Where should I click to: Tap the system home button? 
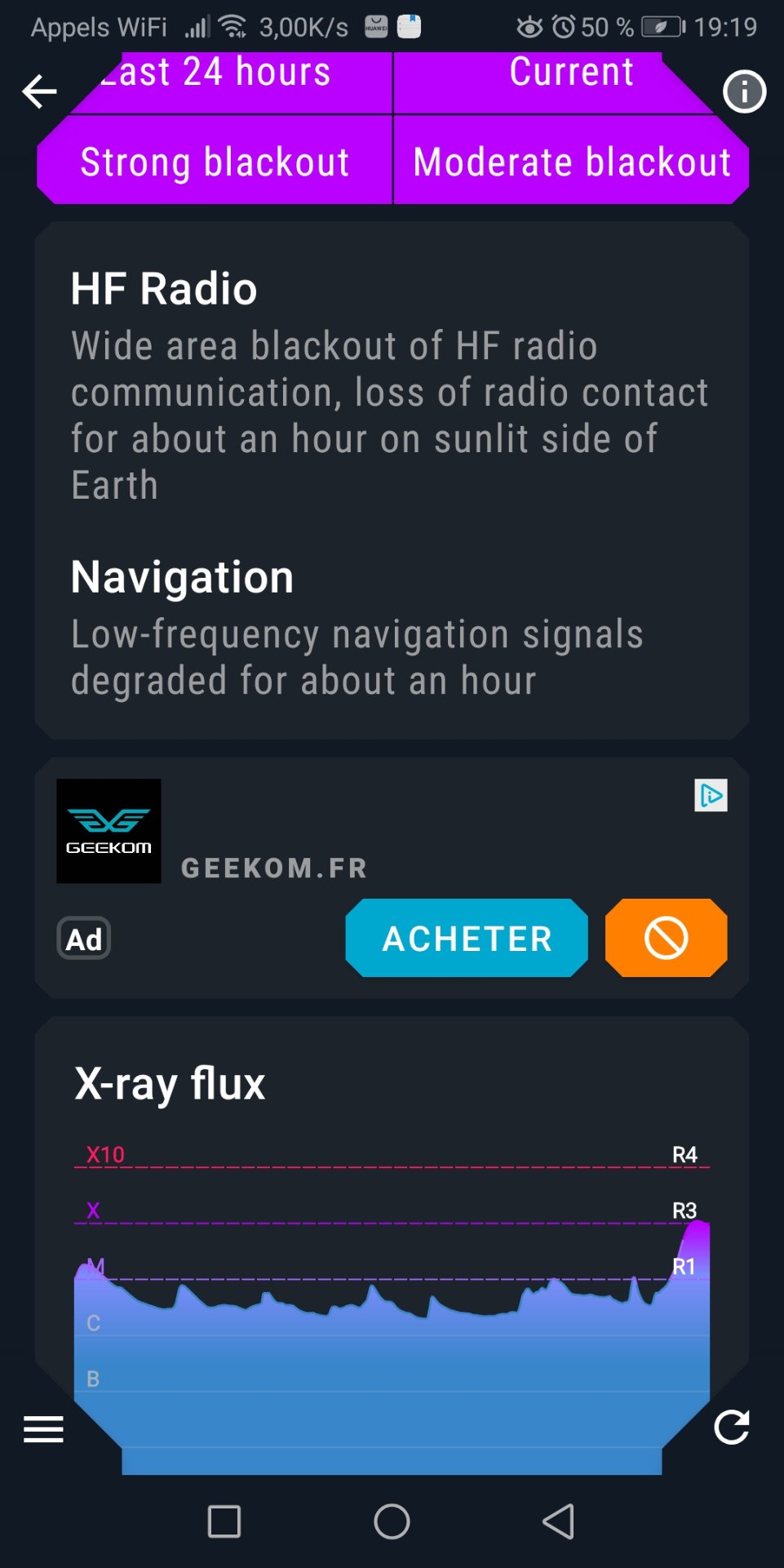[392, 1521]
